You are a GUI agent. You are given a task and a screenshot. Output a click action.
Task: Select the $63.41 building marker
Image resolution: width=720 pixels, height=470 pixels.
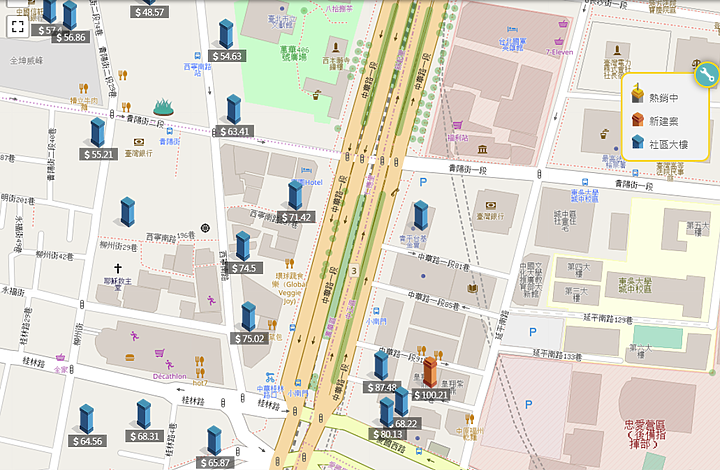click(x=234, y=109)
